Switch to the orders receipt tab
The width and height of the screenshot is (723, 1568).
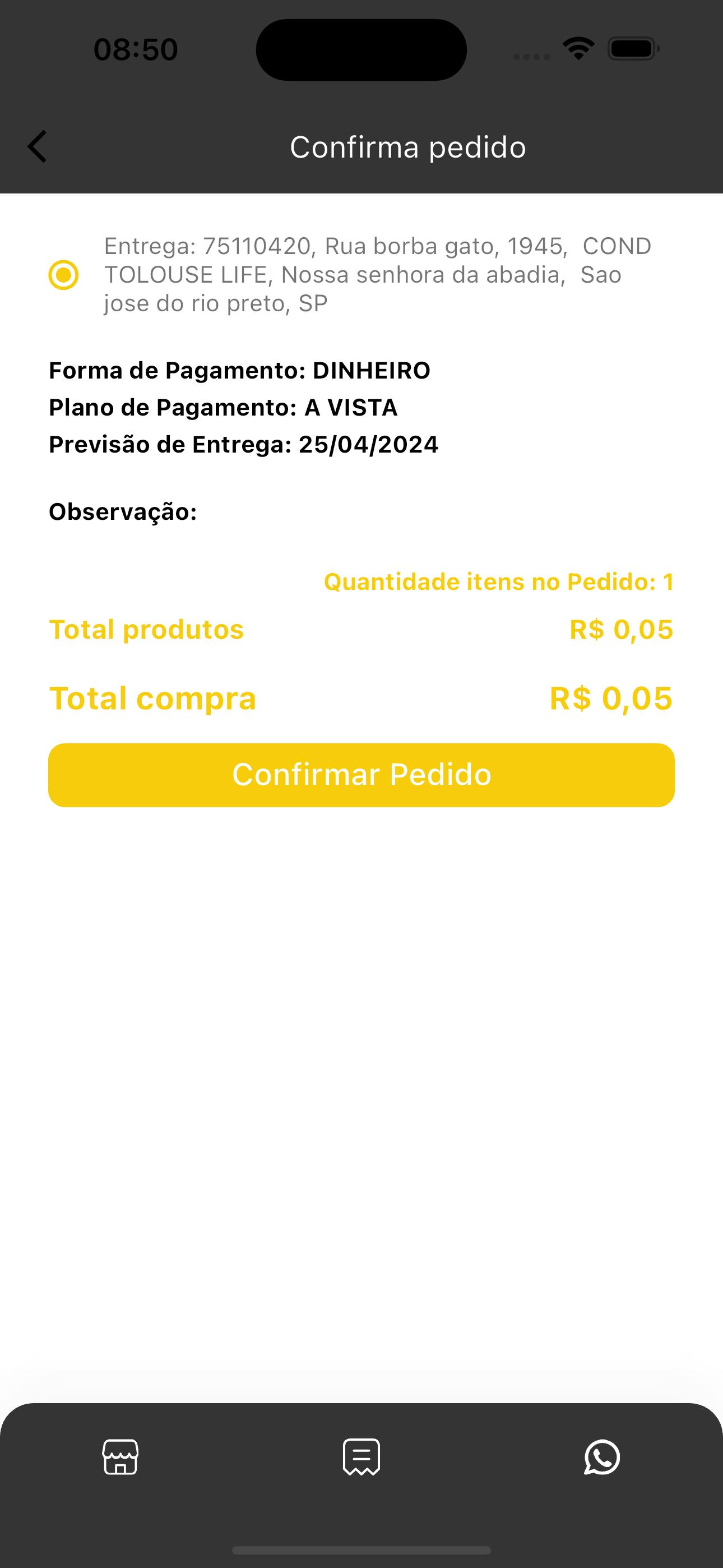pos(361,1457)
